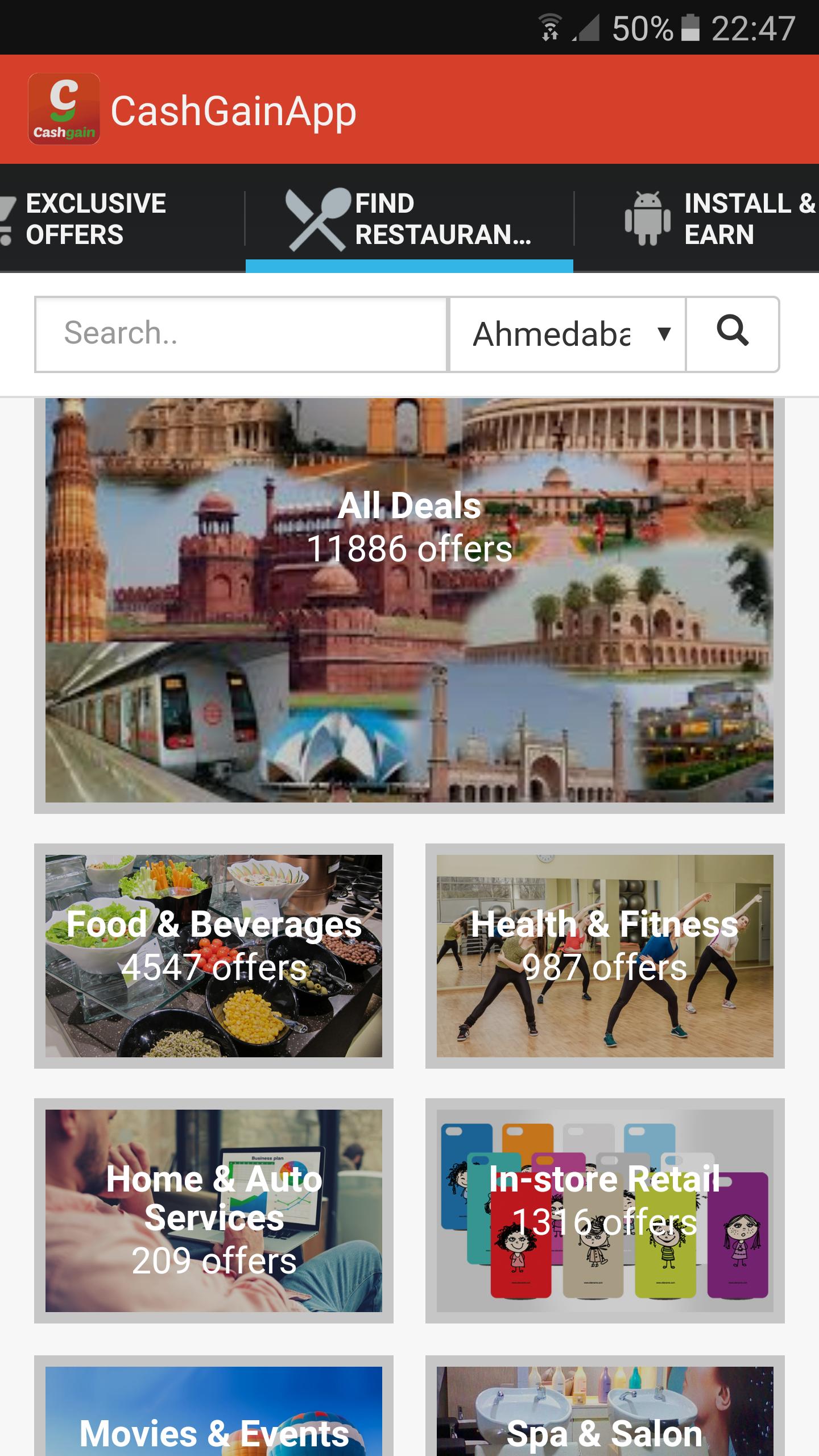Open Home & Auto Services category
This screenshot has width=819, height=1456.
coord(214,1210)
